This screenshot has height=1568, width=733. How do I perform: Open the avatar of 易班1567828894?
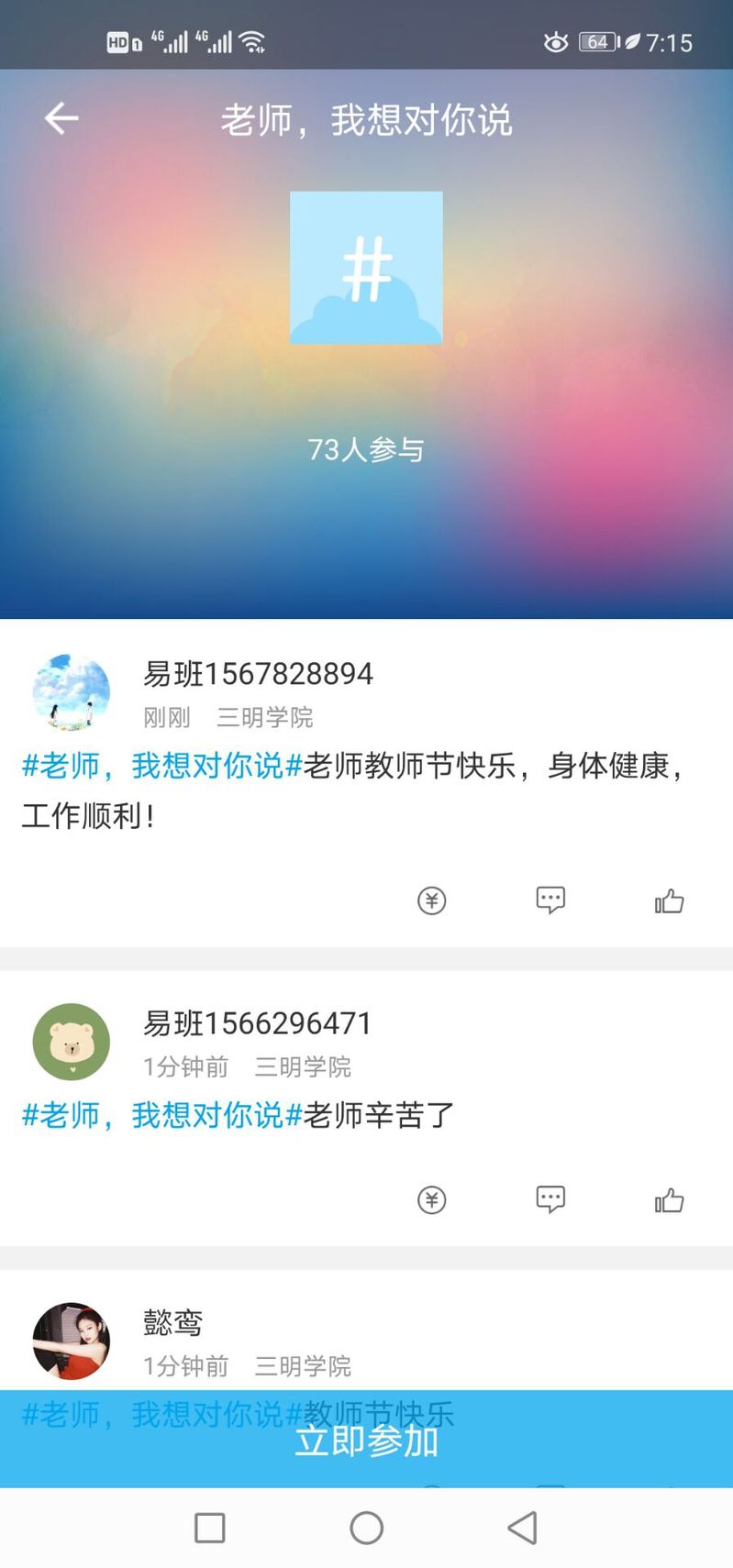tap(72, 692)
